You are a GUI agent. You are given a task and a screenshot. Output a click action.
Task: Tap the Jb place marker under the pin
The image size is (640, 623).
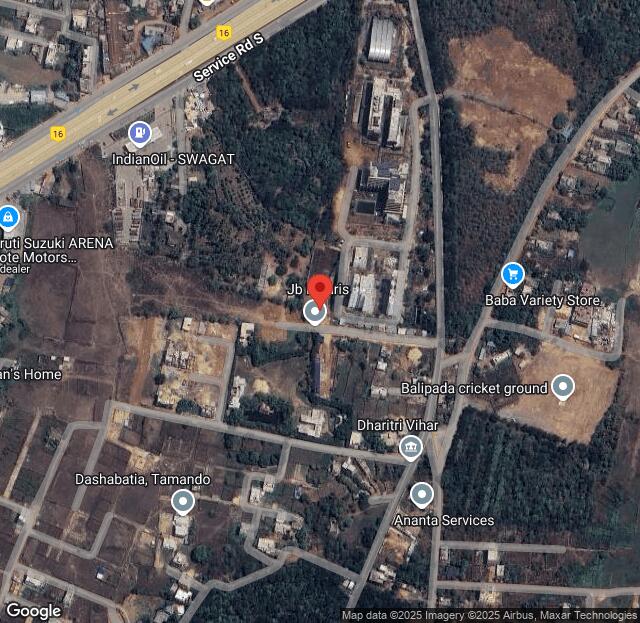[314, 313]
